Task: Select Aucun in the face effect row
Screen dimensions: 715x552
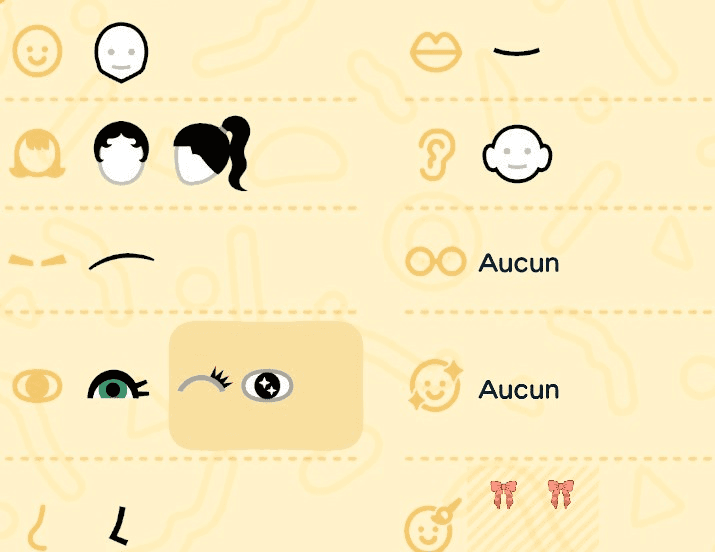Action: click(518, 389)
